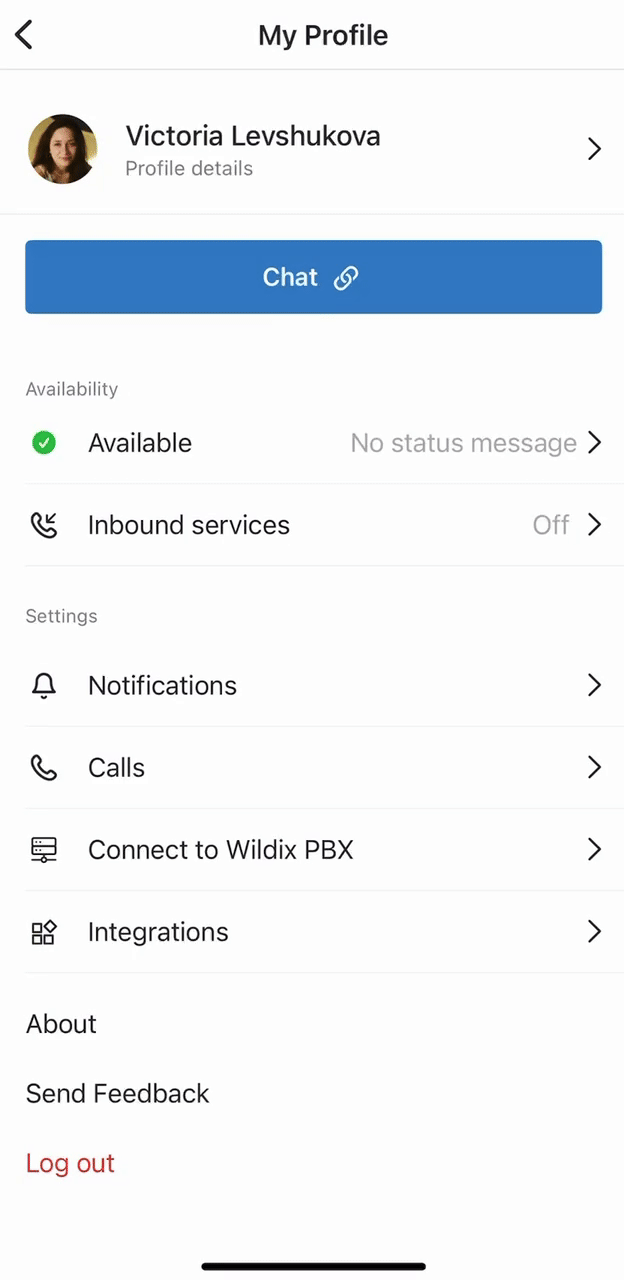624x1280 pixels.
Task: Open Notifications settings
Action: [312, 685]
